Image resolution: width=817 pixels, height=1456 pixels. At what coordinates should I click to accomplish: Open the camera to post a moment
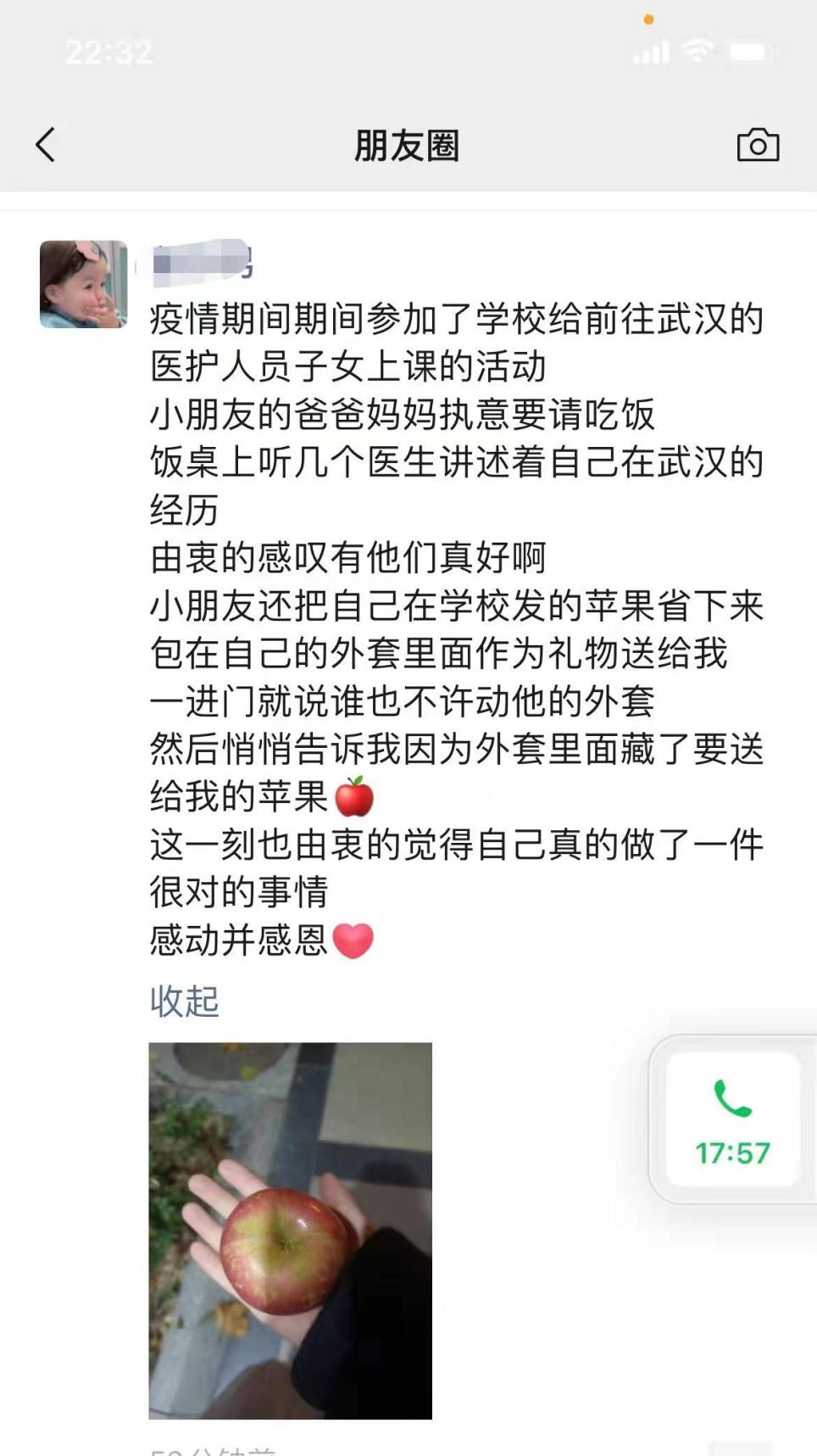tap(758, 145)
